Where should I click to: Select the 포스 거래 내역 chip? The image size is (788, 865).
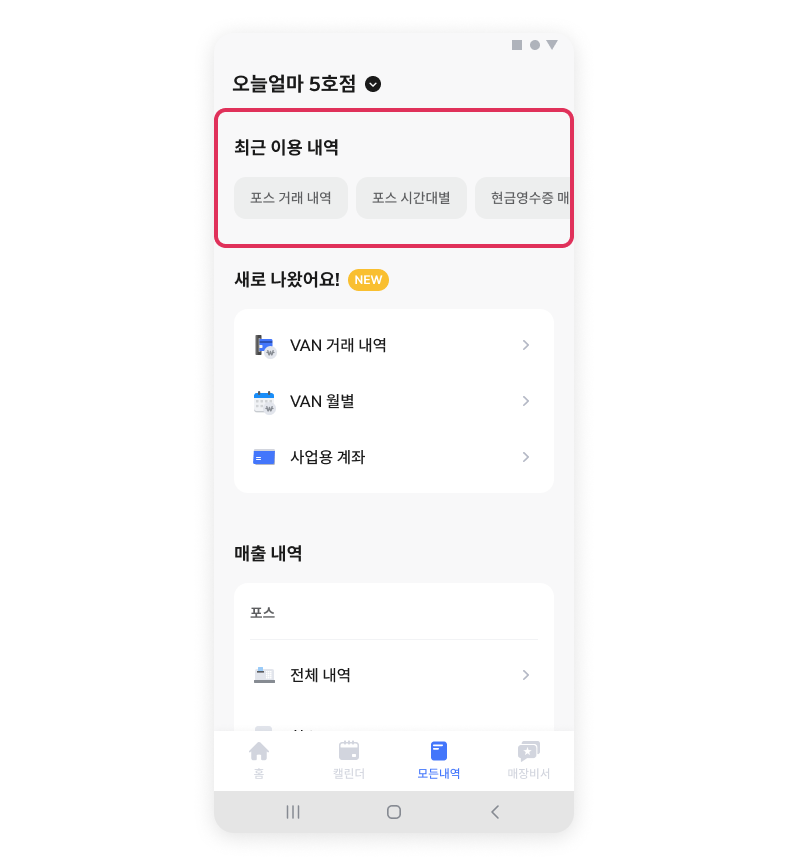(x=291, y=198)
